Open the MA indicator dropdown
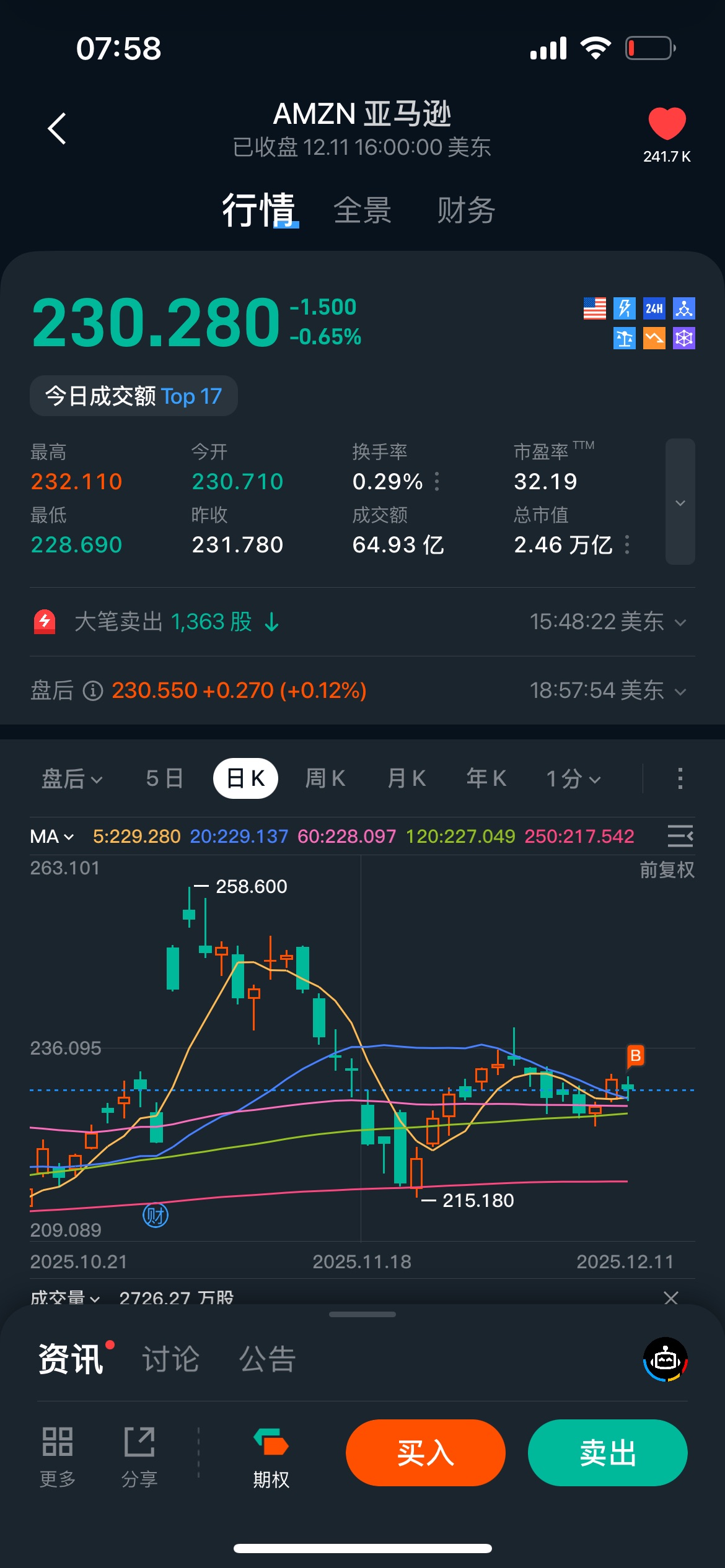 click(52, 837)
